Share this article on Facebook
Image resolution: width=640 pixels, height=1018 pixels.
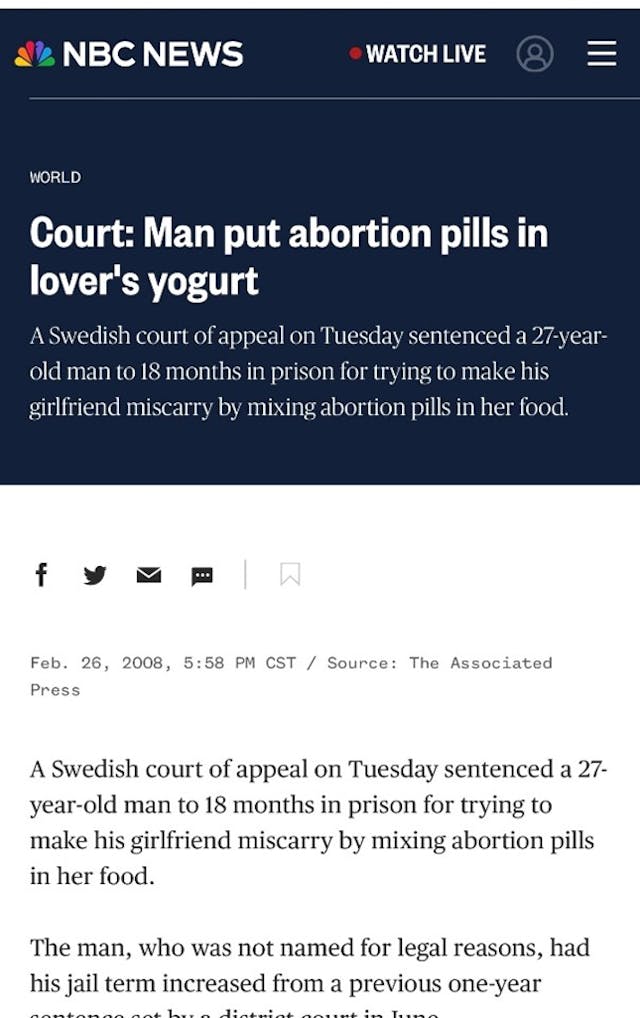coord(41,574)
